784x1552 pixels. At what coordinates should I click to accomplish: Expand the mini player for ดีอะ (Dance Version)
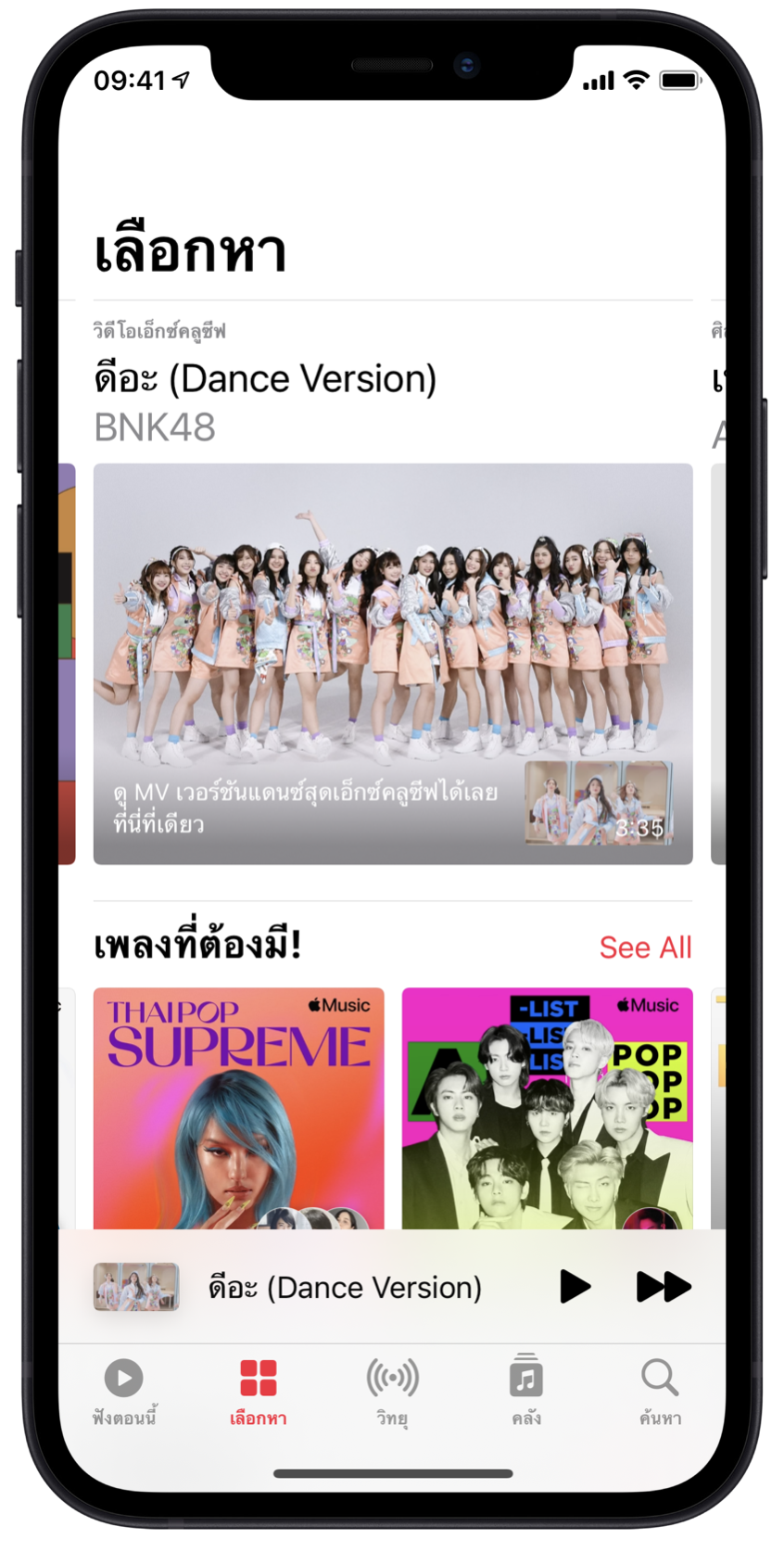(345, 1287)
